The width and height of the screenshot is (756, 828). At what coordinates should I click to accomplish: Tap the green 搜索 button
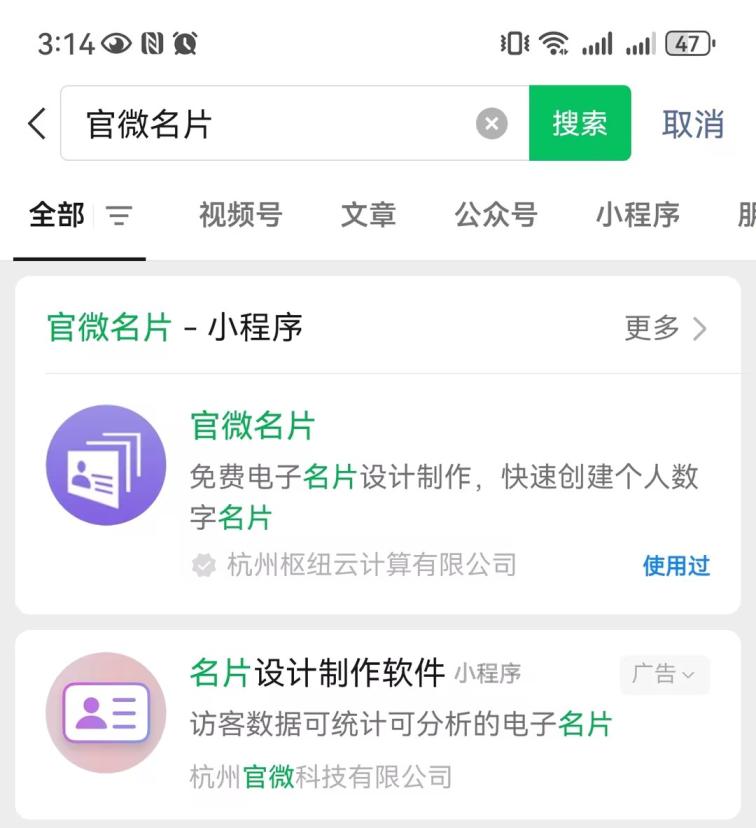pos(580,124)
